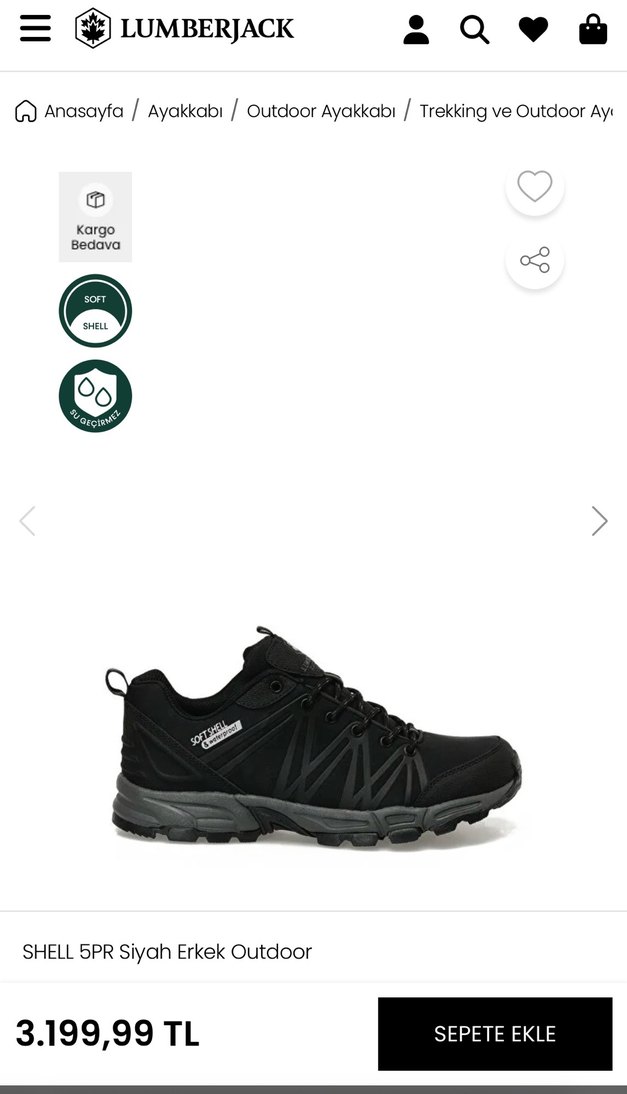Show the previous product image
The width and height of the screenshot is (627, 1094).
coord(28,521)
